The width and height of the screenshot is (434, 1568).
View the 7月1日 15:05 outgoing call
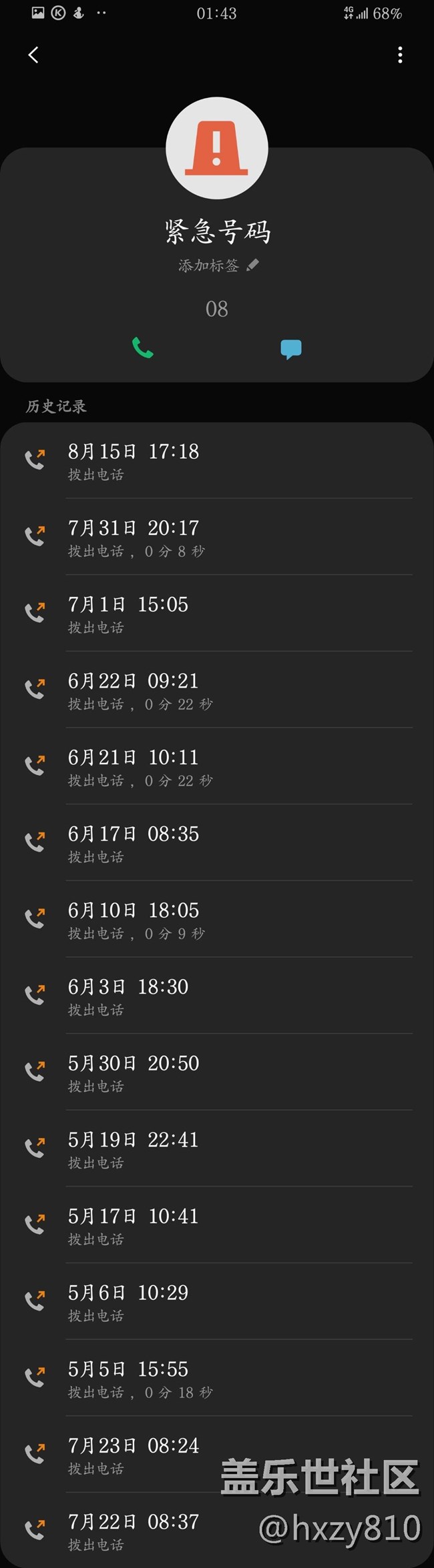[x=217, y=614]
